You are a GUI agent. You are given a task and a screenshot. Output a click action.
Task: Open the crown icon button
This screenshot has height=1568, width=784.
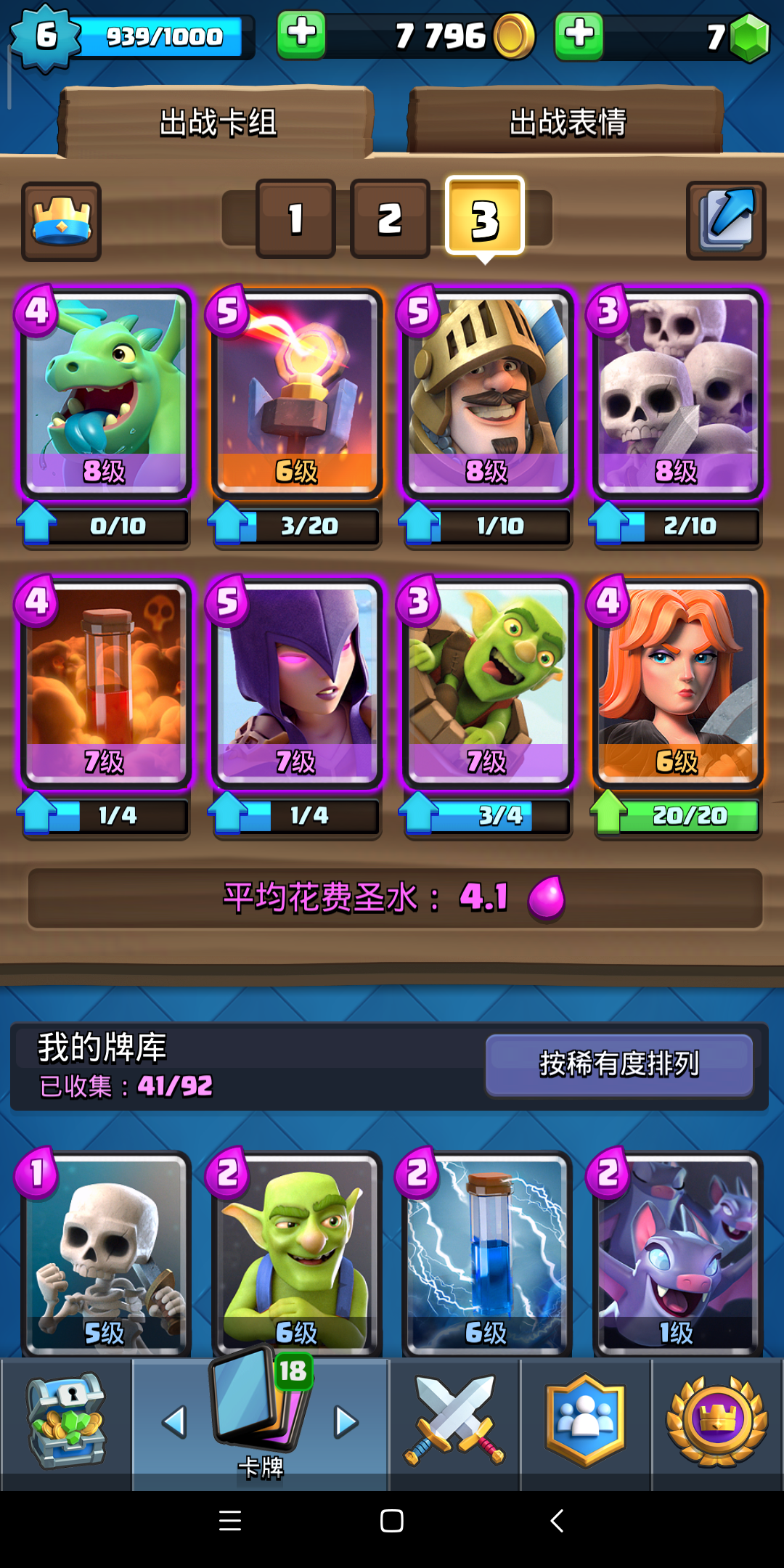point(61,221)
